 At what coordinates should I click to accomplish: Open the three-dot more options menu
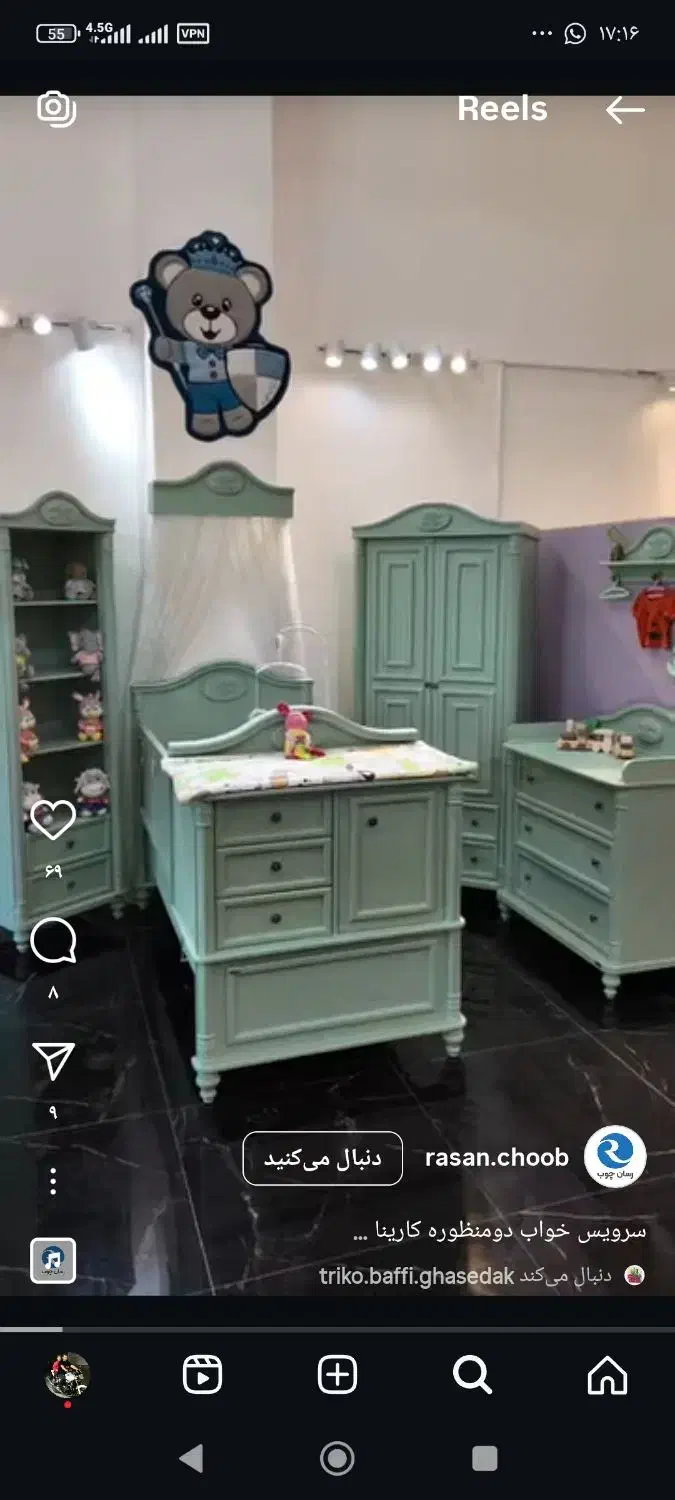(53, 1182)
